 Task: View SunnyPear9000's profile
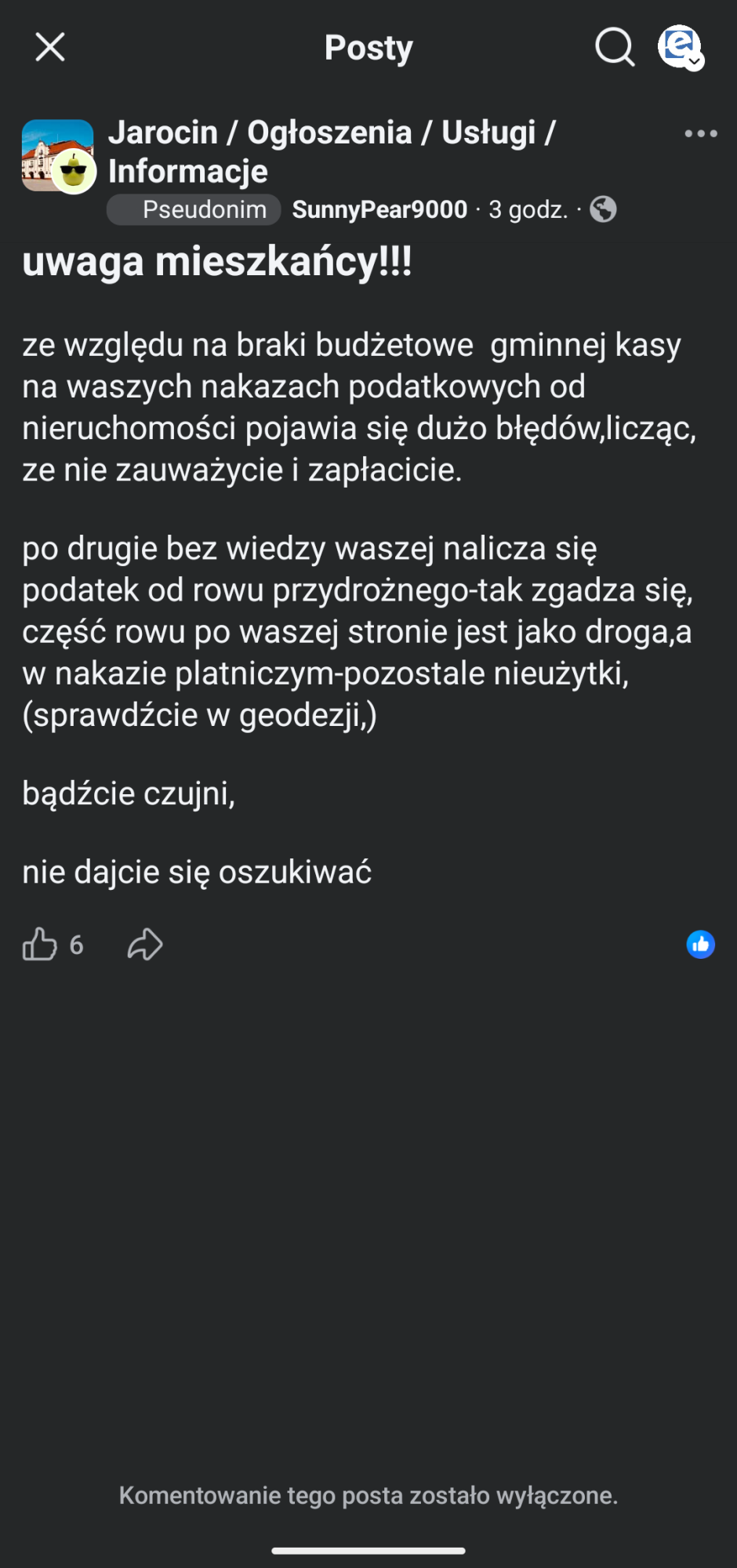pos(379,209)
